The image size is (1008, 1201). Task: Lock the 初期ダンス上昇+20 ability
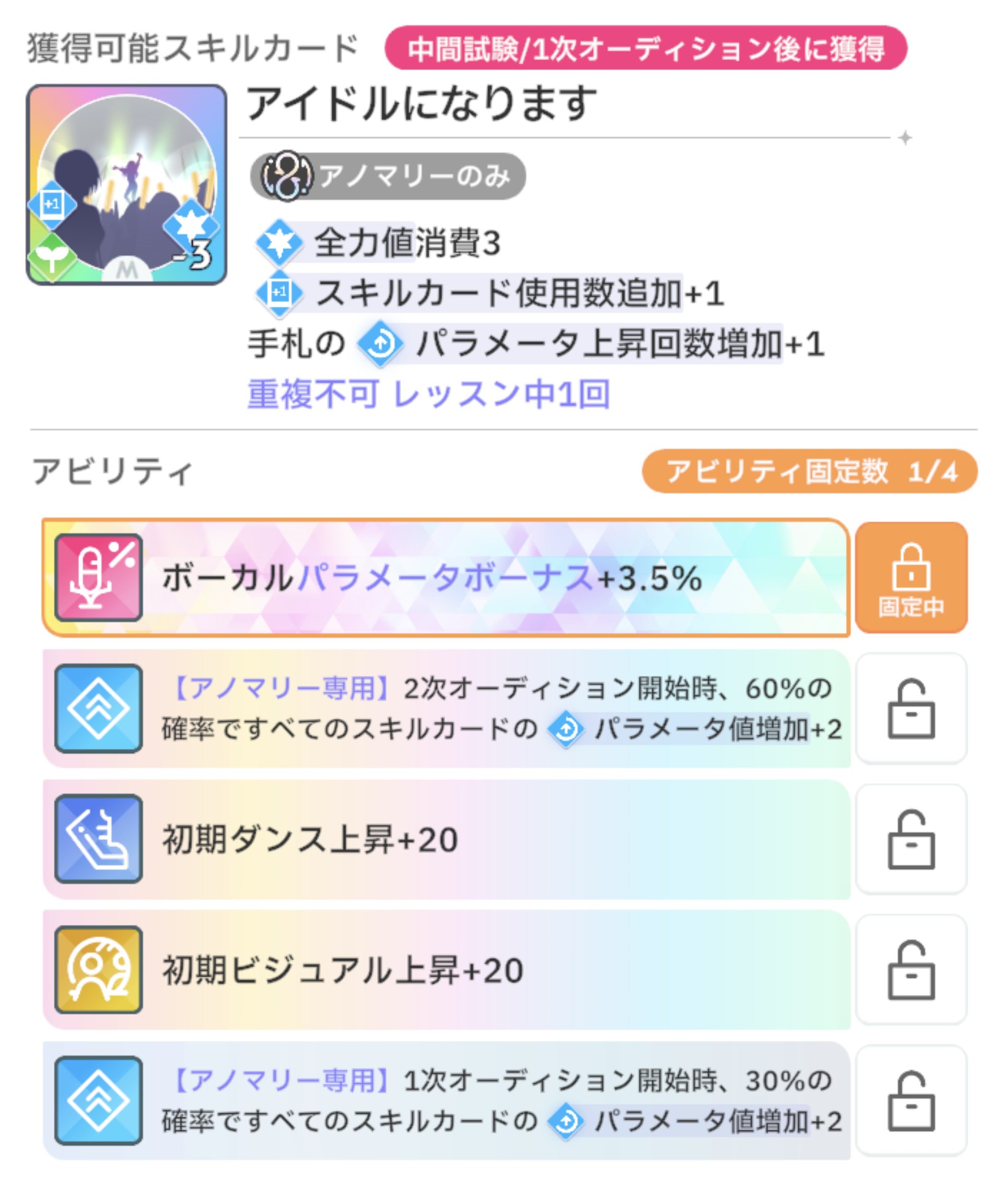coord(911,839)
